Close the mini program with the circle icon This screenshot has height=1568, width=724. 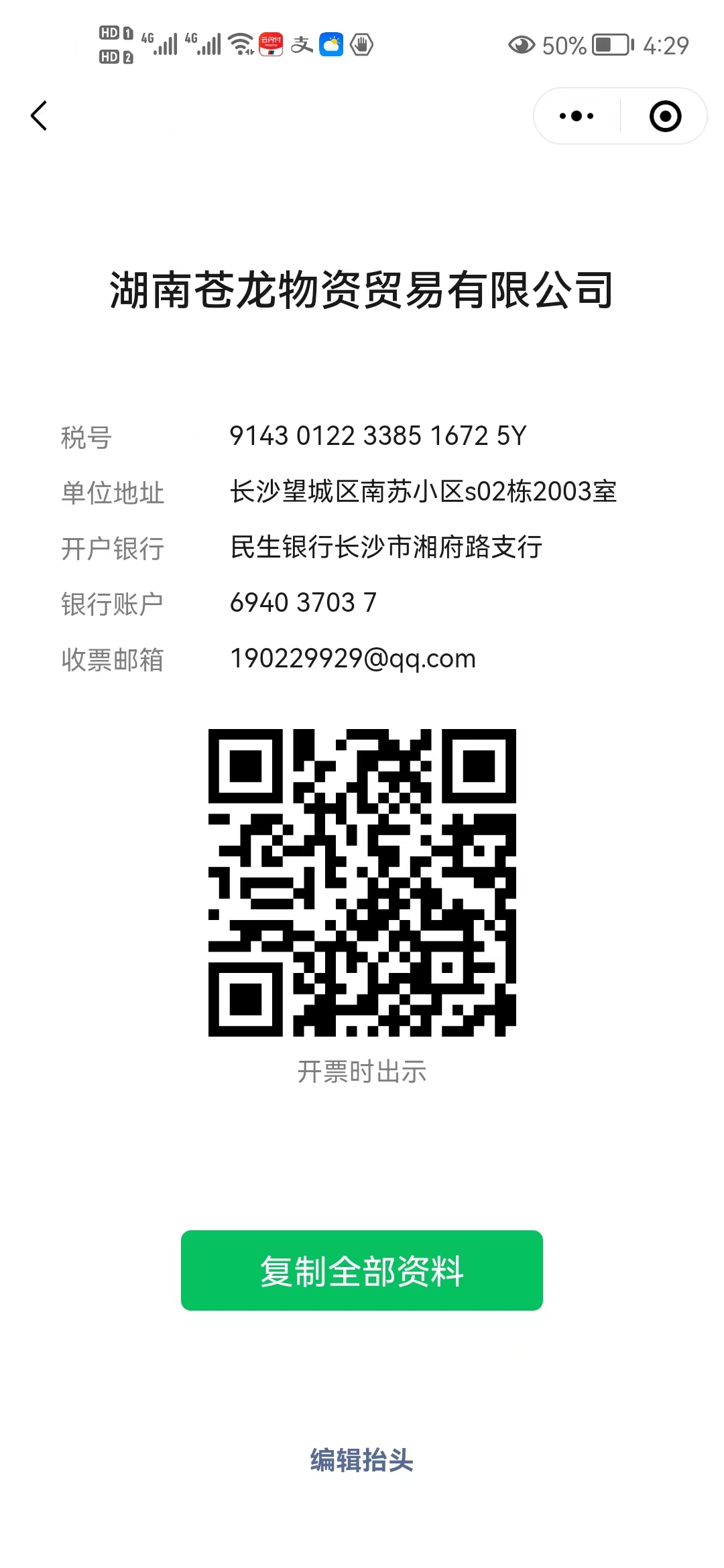(665, 116)
